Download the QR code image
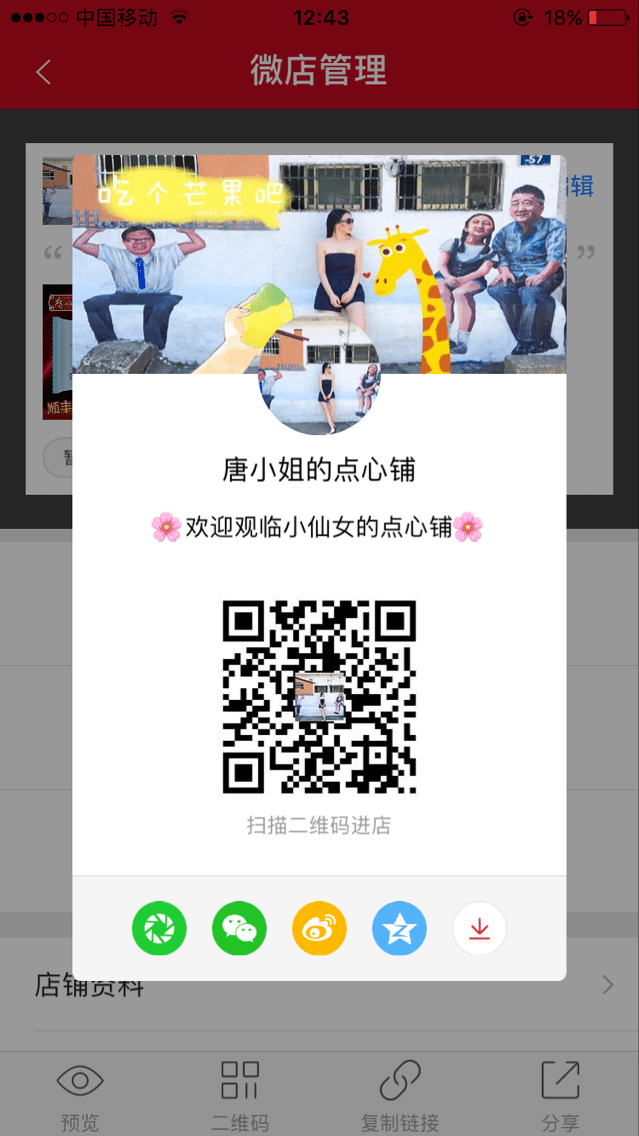This screenshot has width=639, height=1136. click(479, 928)
